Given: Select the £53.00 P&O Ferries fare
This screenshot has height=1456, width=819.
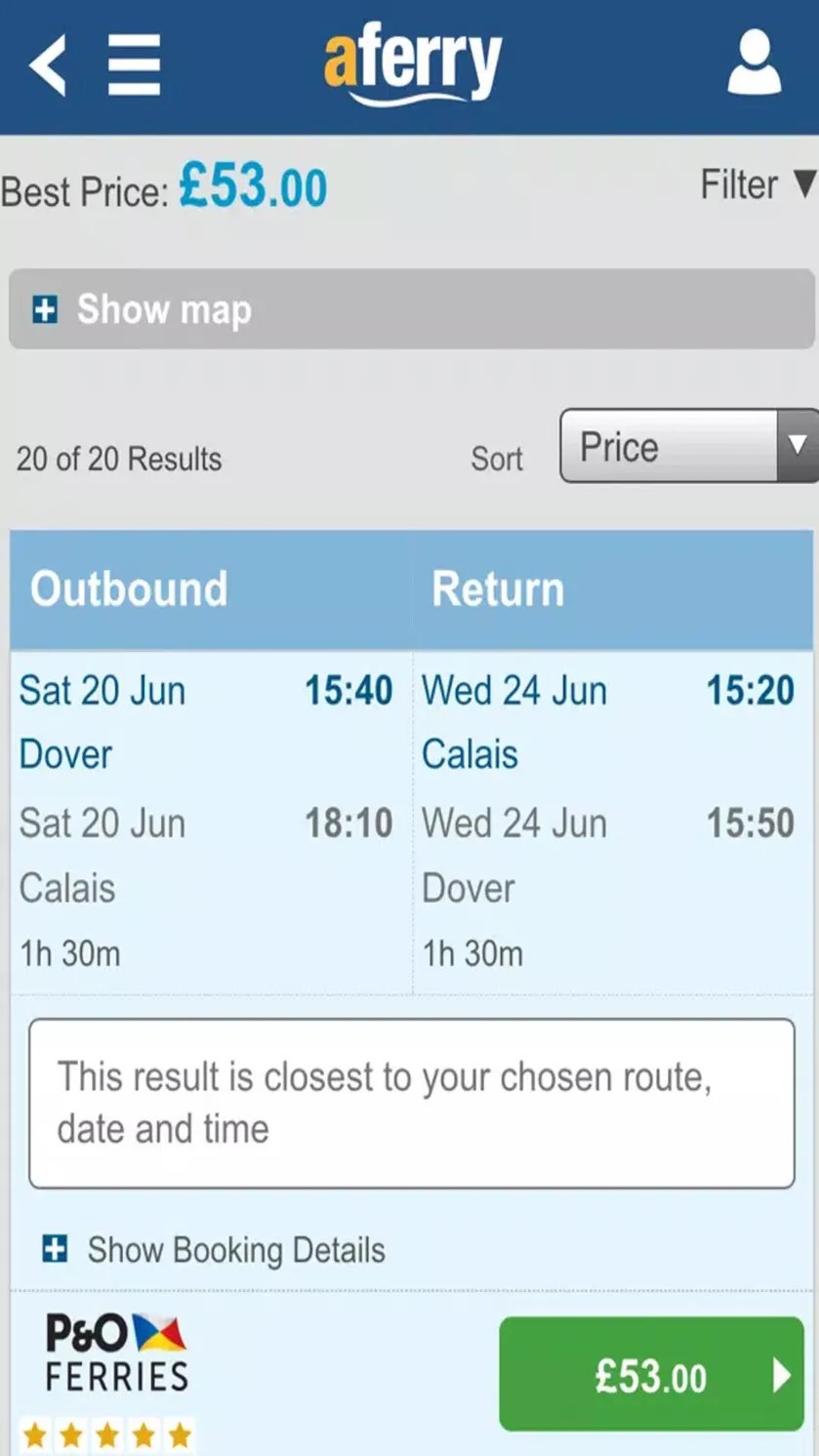Looking at the screenshot, I should [x=651, y=1374].
